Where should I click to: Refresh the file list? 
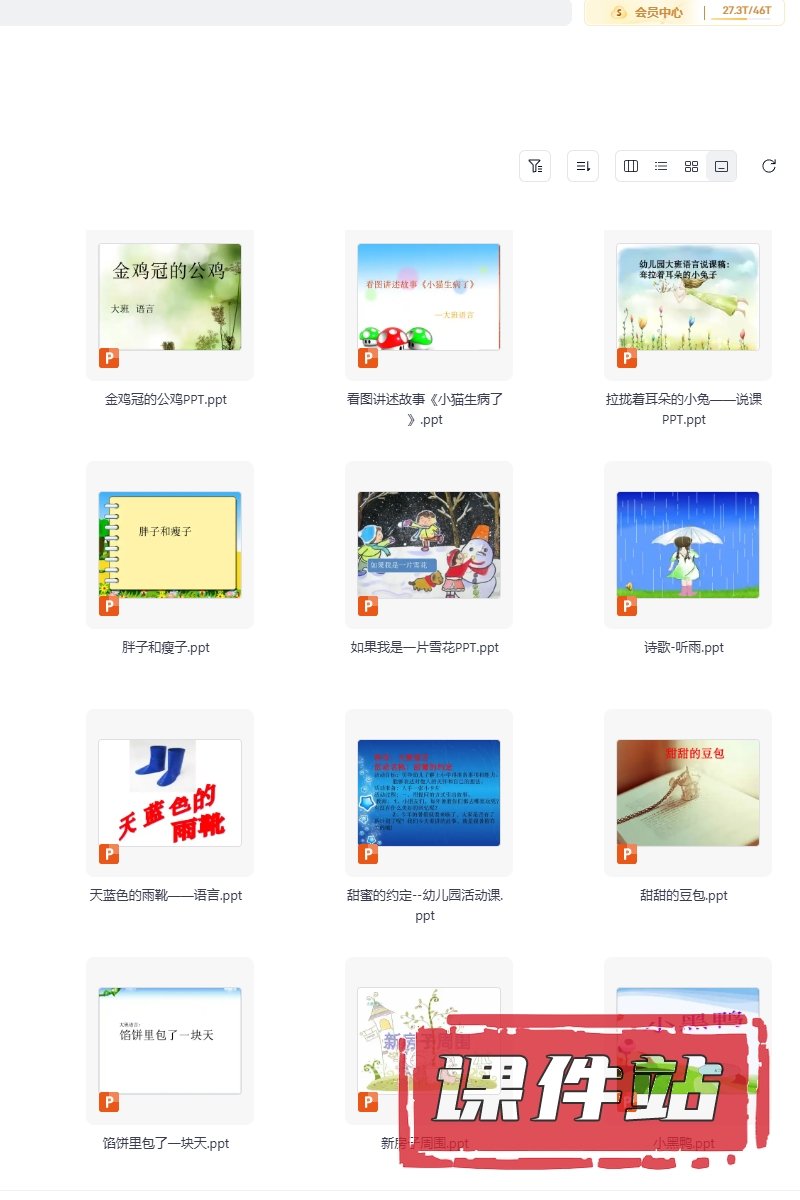point(769,166)
